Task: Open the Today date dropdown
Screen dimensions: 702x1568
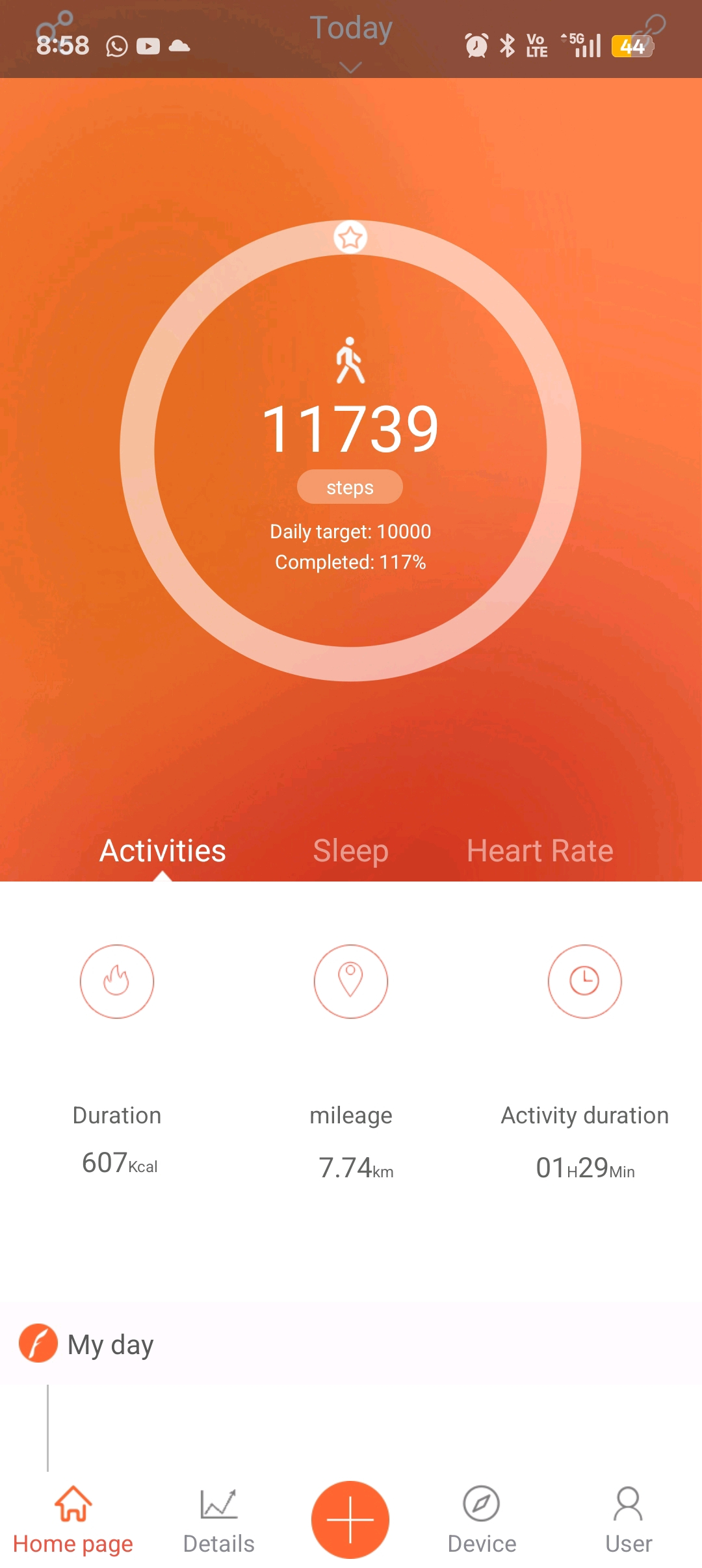Action: coord(350,39)
